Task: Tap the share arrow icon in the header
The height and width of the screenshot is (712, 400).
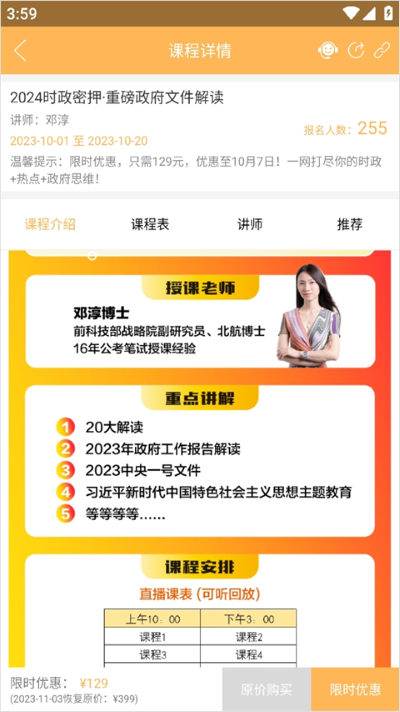Action: (x=356, y=50)
